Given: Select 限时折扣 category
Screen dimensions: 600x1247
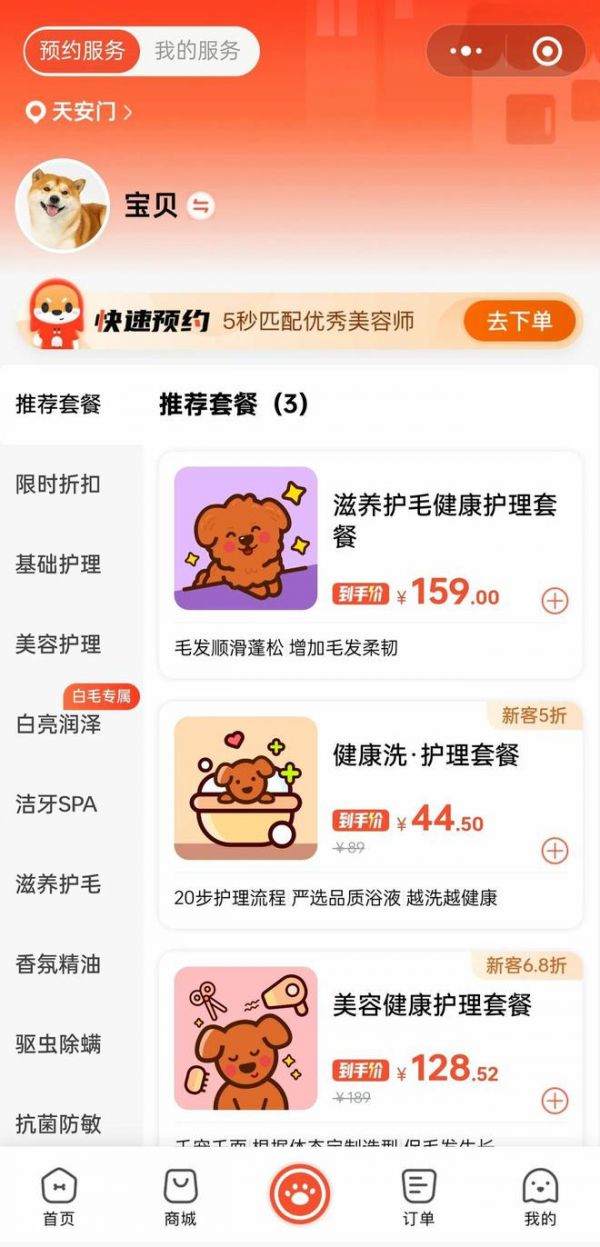Looking at the screenshot, I should (x=58, y=484).
